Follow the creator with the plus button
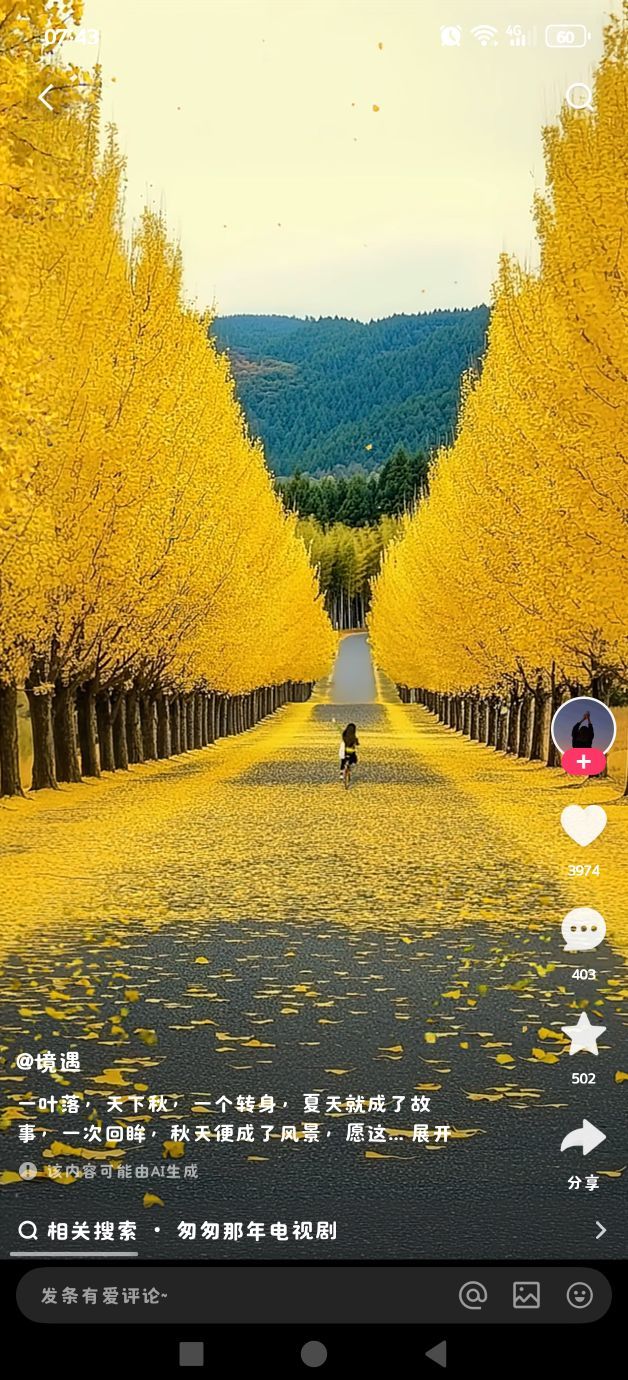The image size is (628, 1380). pos(583,762)
